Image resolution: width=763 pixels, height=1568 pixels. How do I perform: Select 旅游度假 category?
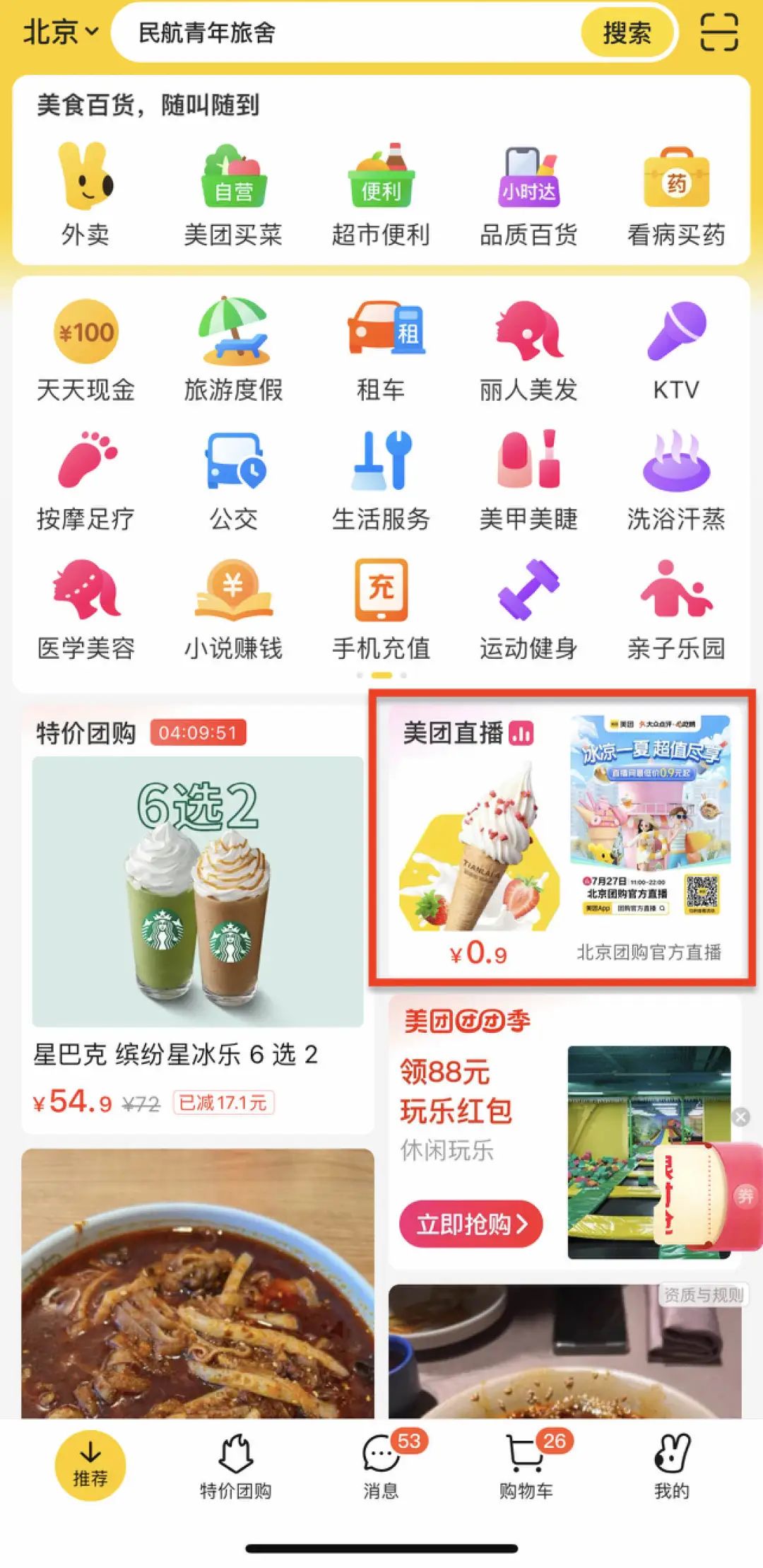click(233, 350)
